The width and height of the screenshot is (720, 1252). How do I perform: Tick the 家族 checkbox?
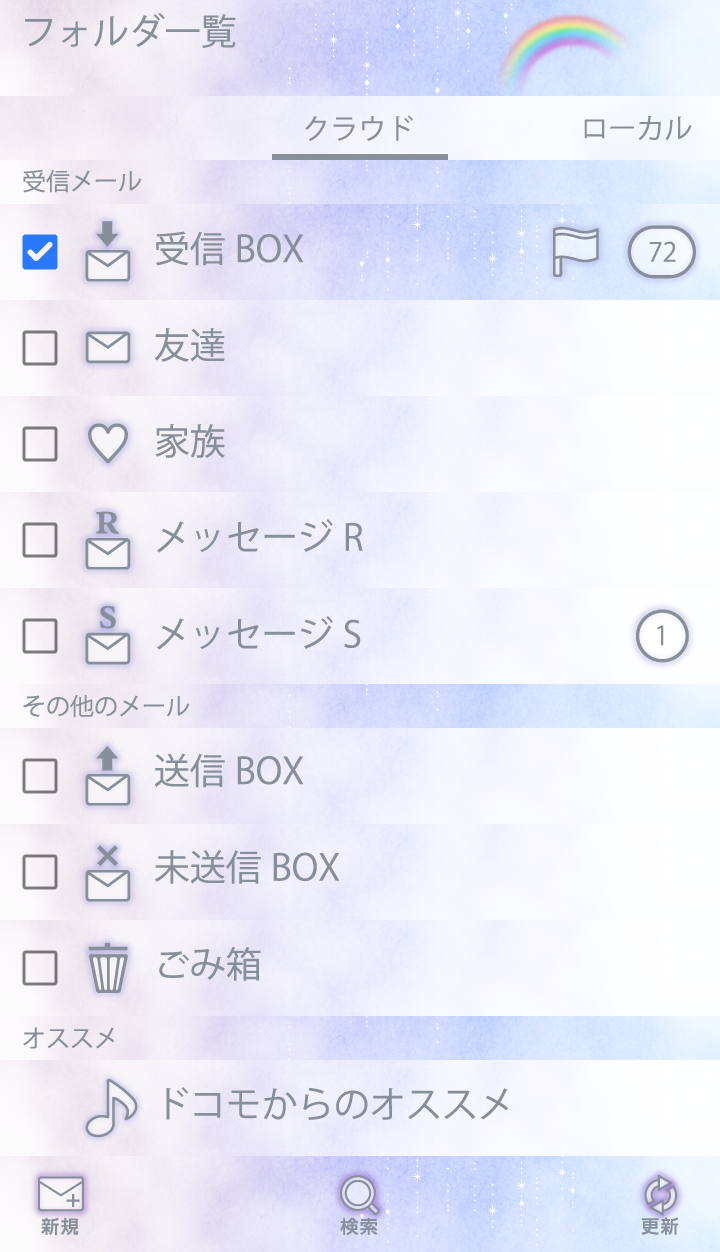pos(40,444)
